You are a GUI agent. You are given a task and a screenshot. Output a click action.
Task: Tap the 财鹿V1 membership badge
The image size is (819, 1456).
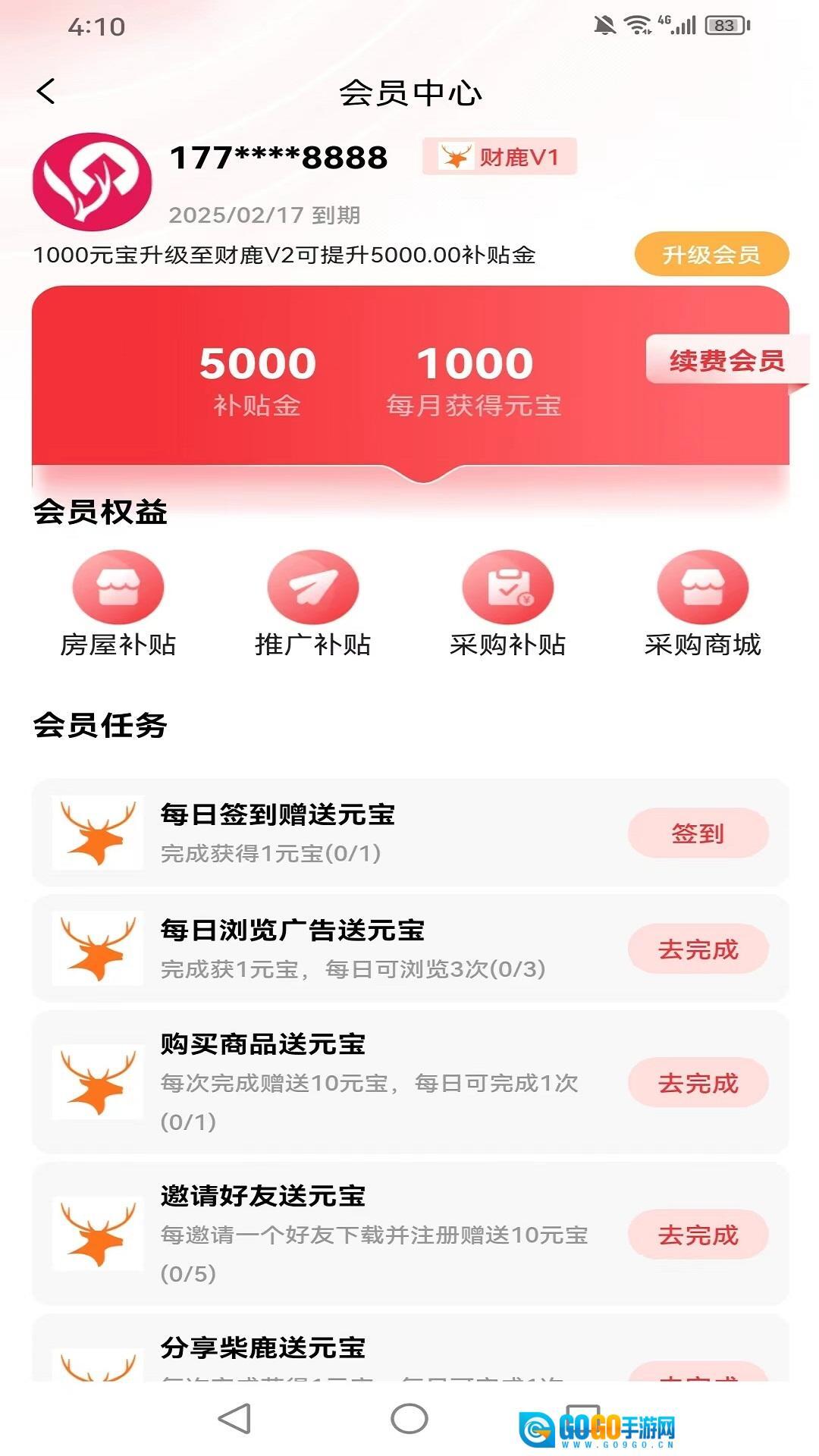500,157
